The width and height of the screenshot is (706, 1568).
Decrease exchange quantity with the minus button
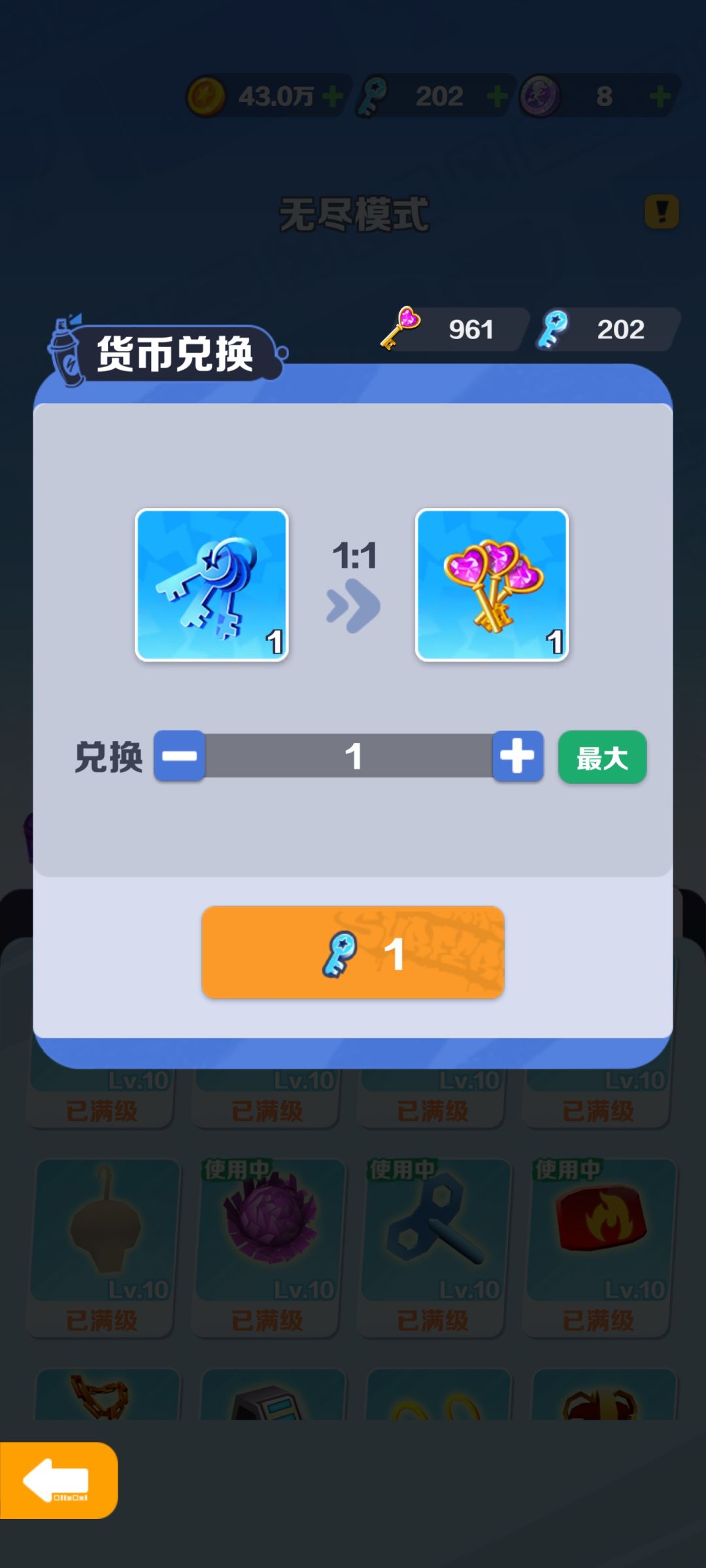[180, 757]
